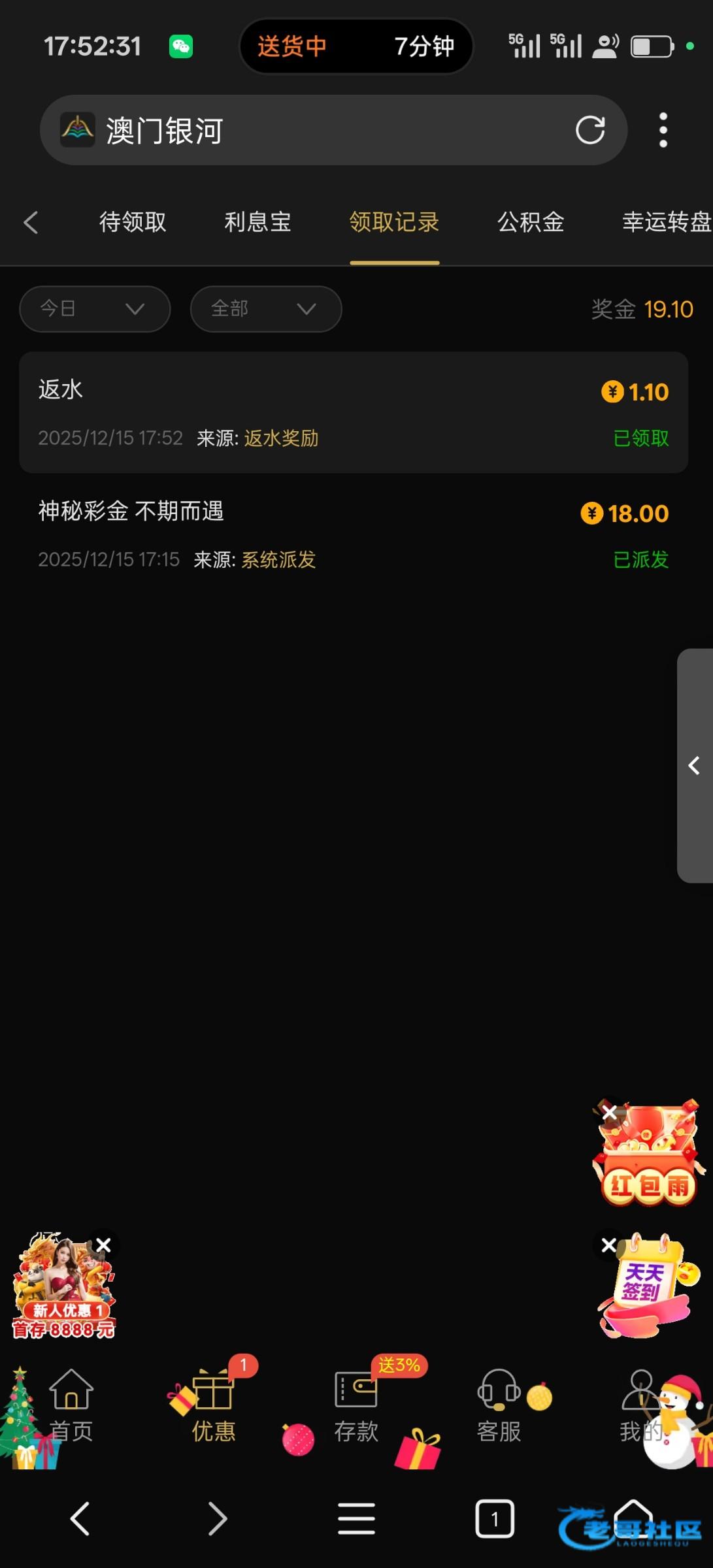Select the 领取记录 tab
The height and width of the screenshot is (1568, 713).
(x=394, y=222)
